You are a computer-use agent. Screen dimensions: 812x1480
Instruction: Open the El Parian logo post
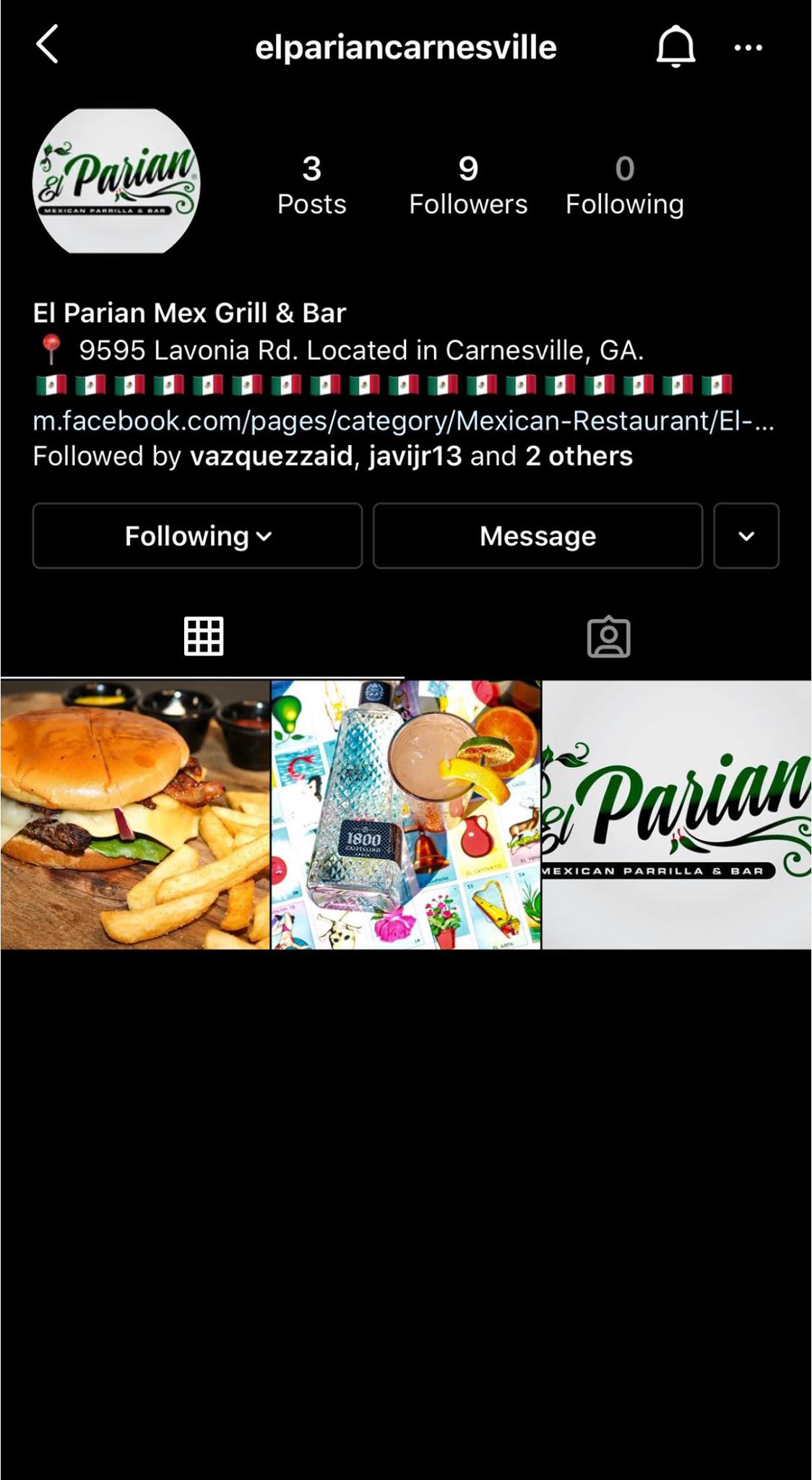[x=677, y=814]
